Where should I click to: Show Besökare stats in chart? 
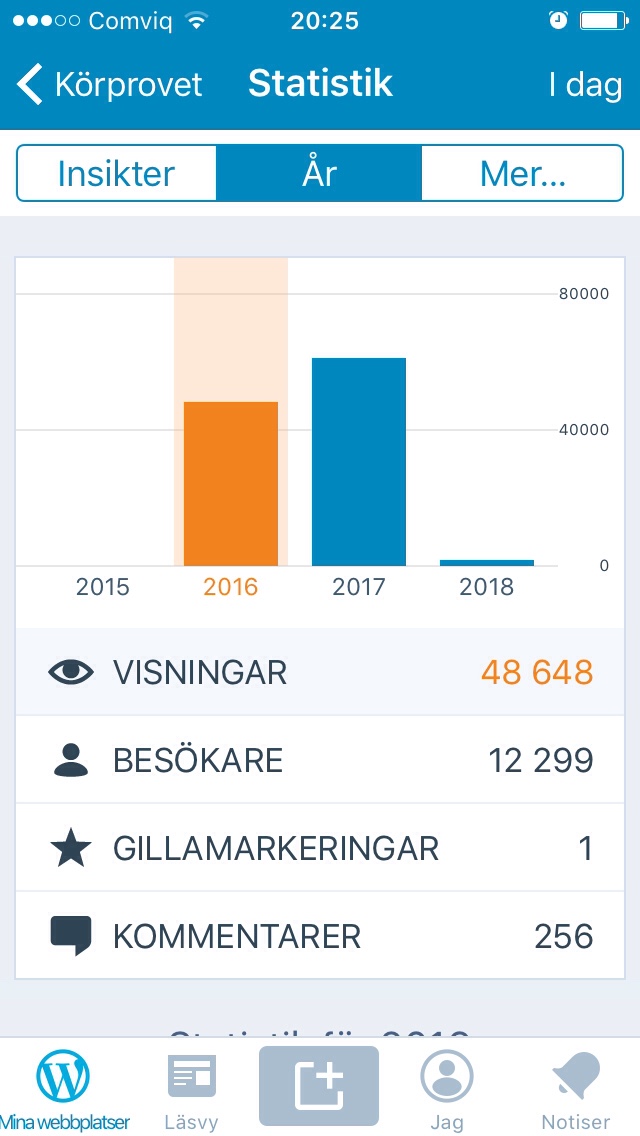(320, 760)
